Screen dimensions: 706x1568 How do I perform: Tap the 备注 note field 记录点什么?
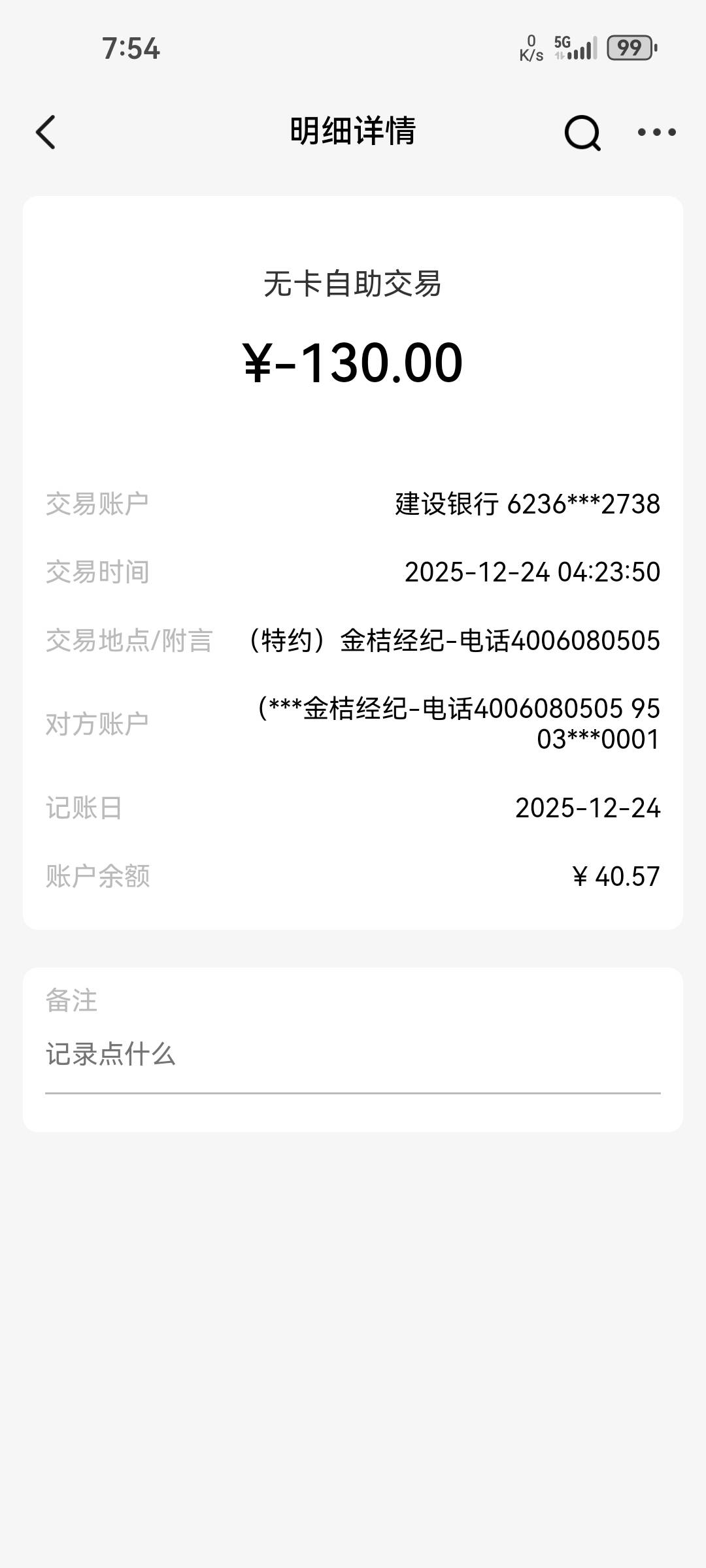[x=352, y=1054]
